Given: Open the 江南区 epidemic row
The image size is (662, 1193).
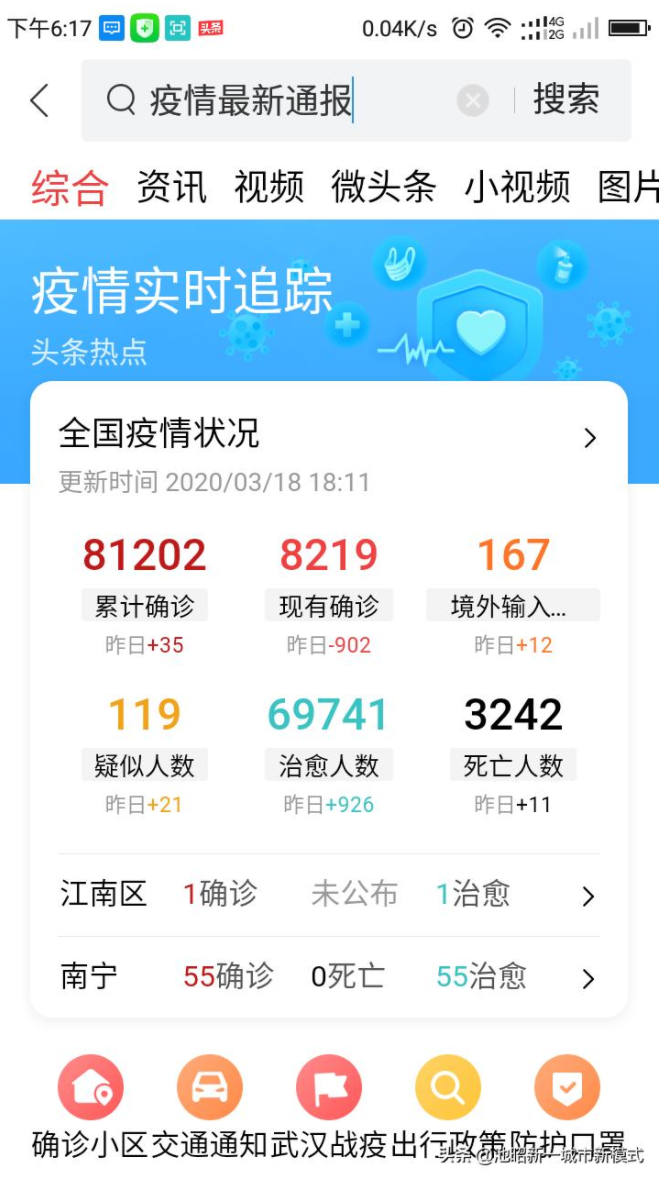Looking at the screenshot, I should point(329,896).
